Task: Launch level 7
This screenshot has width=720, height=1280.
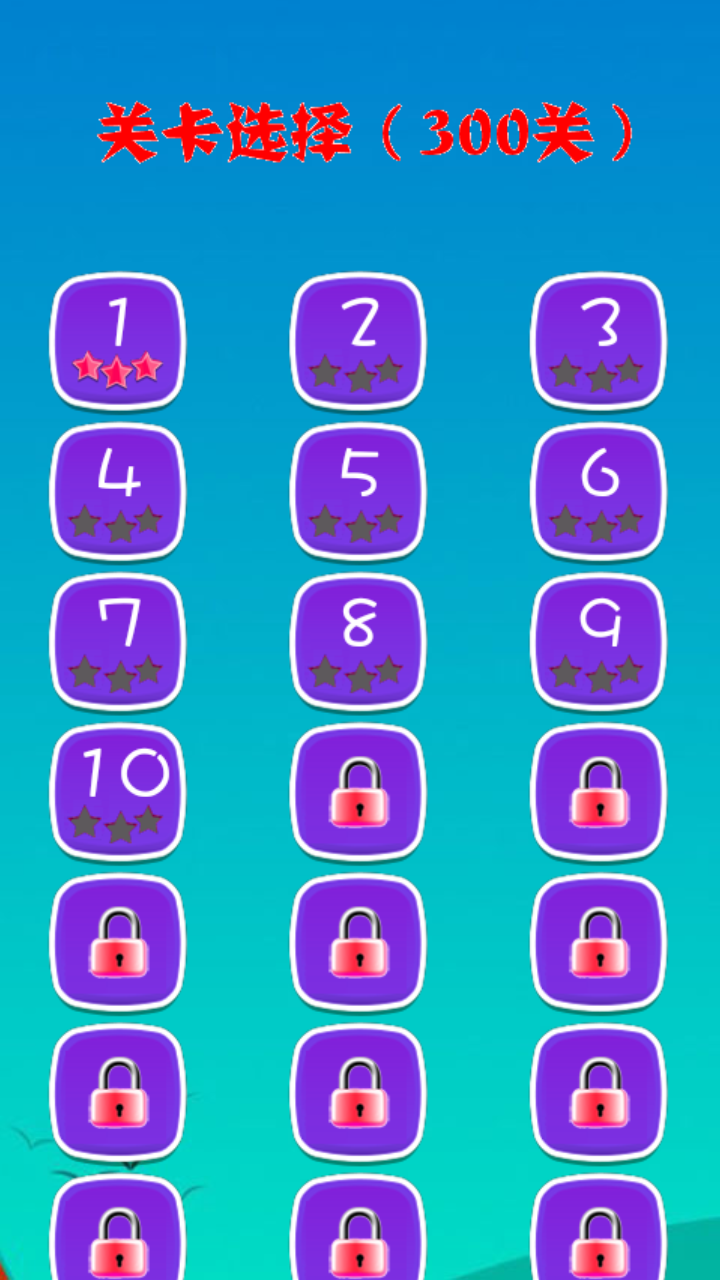Action: pyautogui.click(x=118, y=641)
